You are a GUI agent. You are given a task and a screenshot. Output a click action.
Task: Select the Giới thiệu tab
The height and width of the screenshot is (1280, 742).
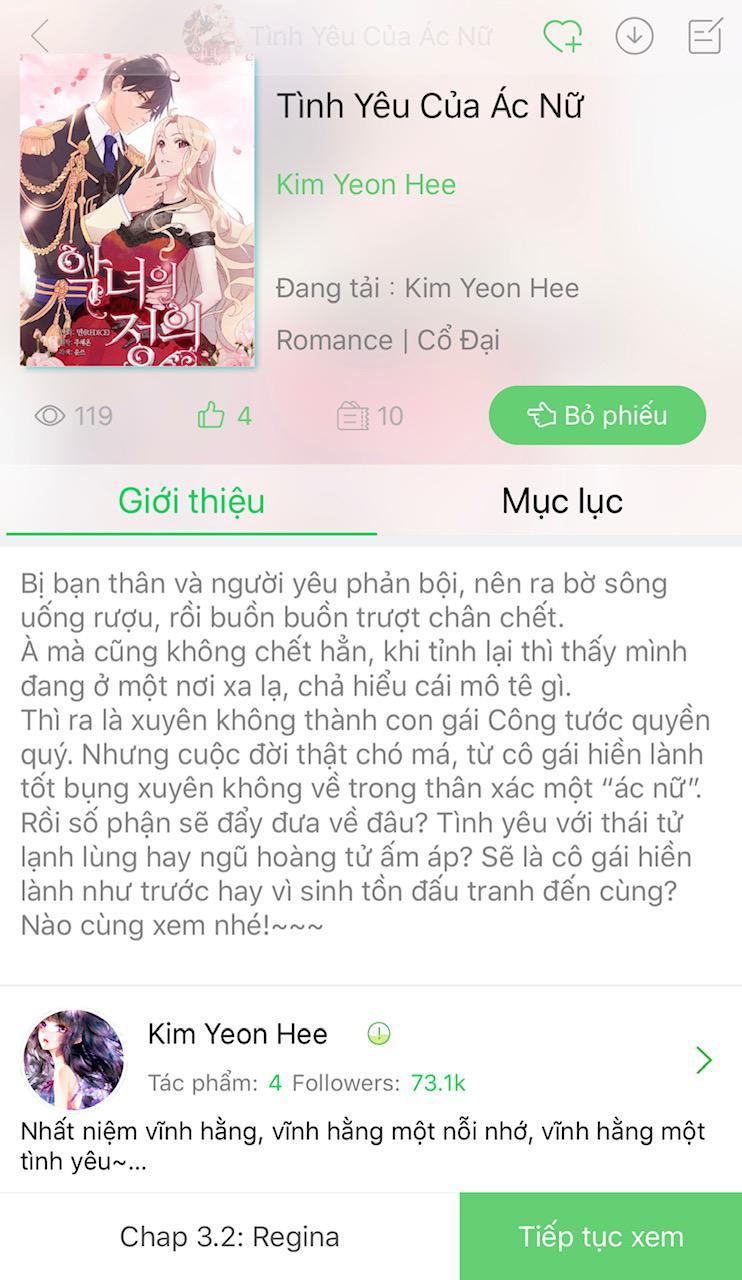click(x=191, y=501)
